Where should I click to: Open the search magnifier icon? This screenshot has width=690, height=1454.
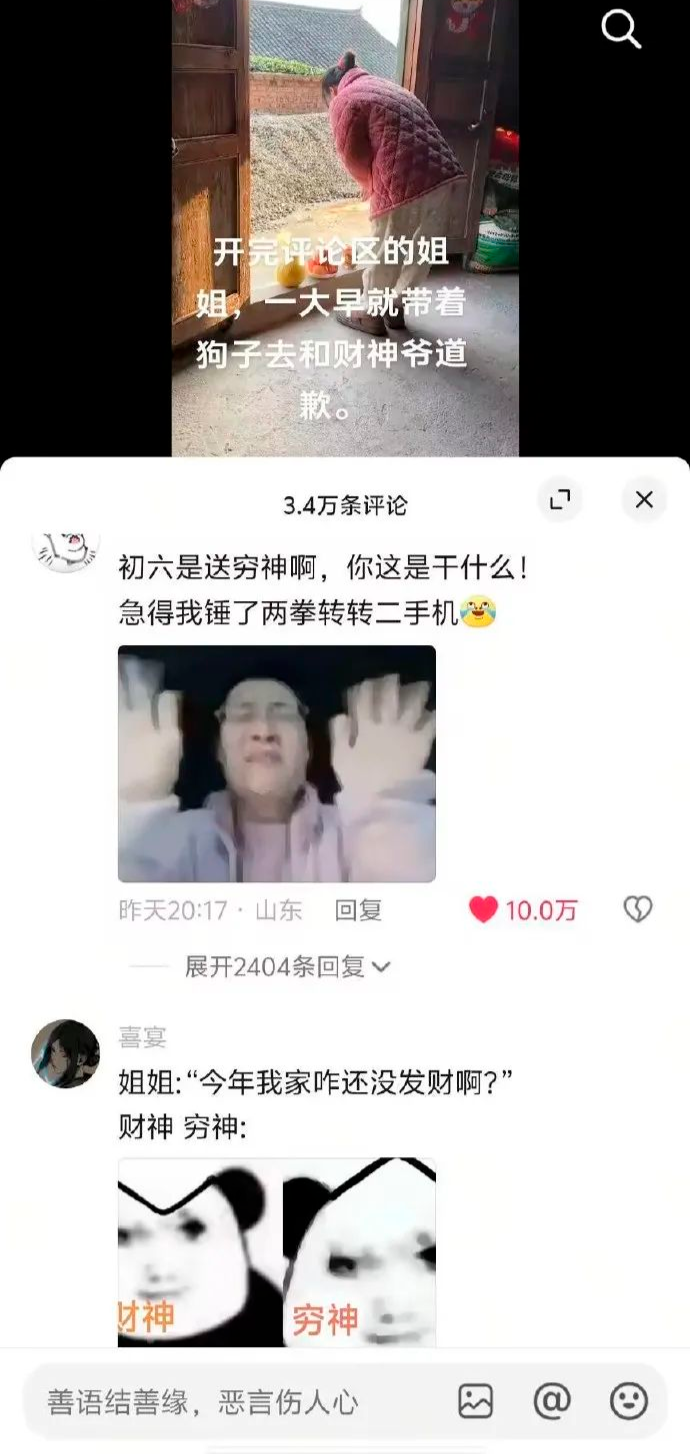[x=620, y=30]
